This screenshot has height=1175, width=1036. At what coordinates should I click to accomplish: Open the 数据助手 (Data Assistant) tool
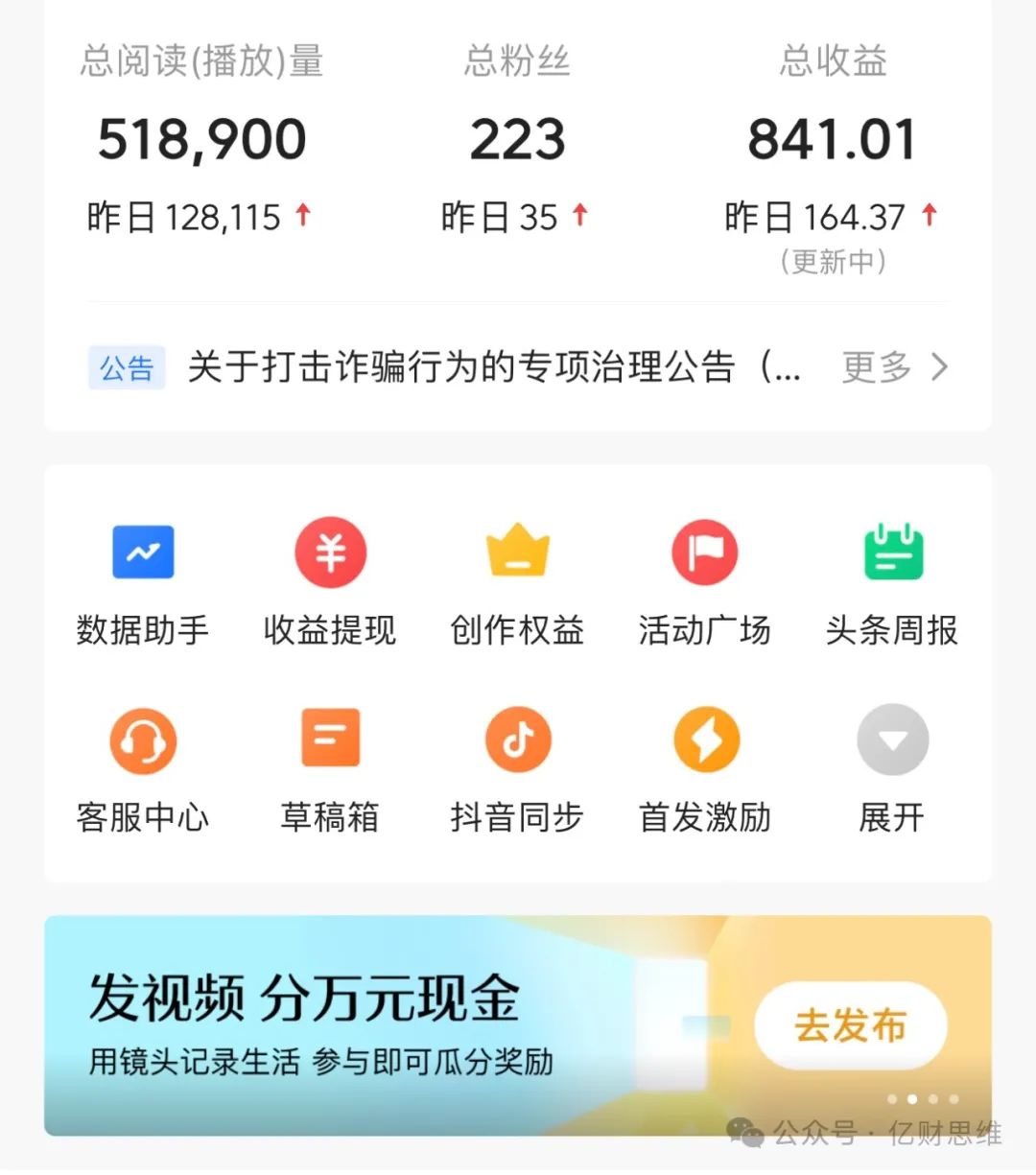142,580
